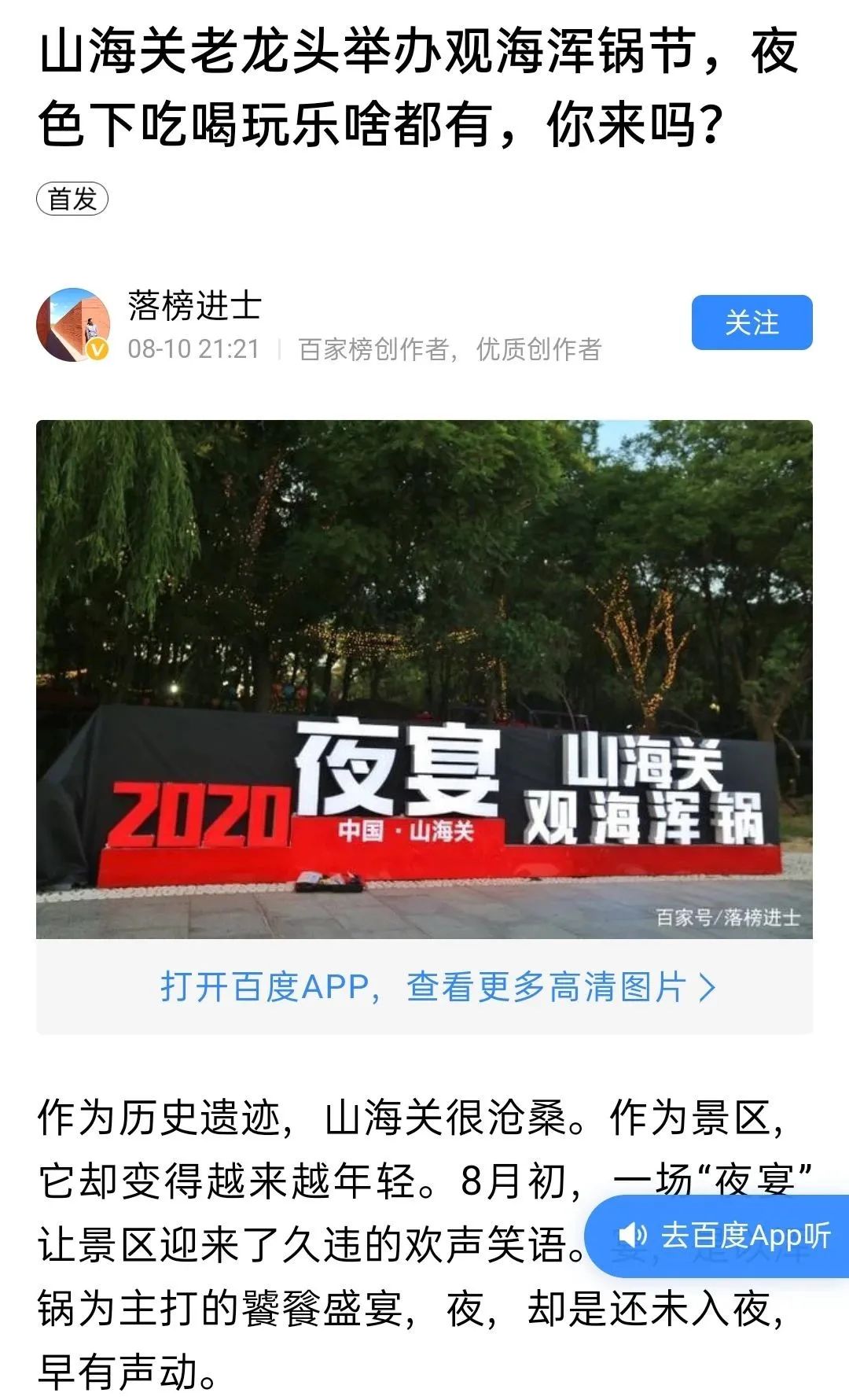Listen via 去百度App听 floating button

pos(719,1236)
